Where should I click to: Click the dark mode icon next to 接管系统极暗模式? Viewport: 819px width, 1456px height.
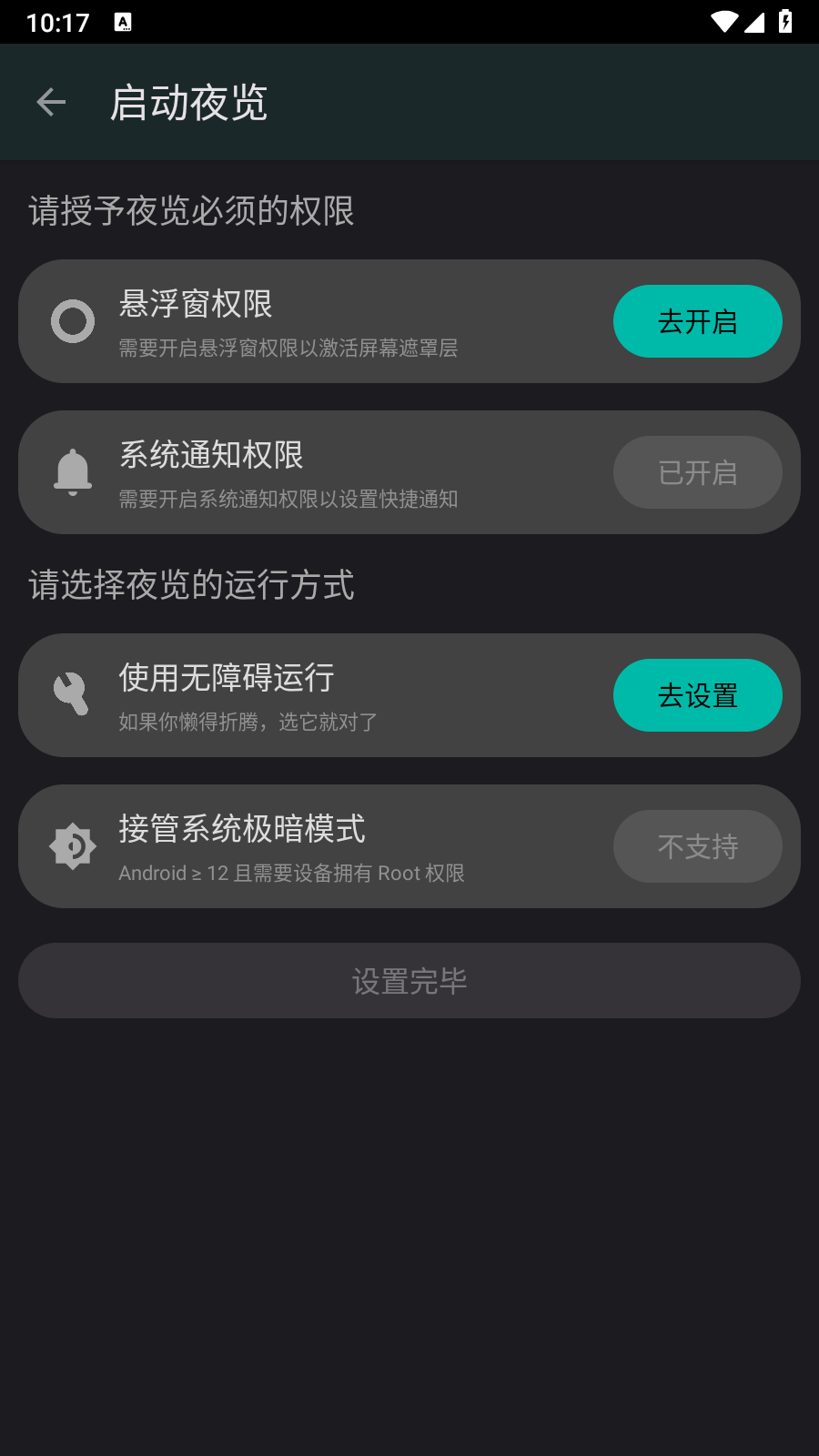tap(73, 845)
